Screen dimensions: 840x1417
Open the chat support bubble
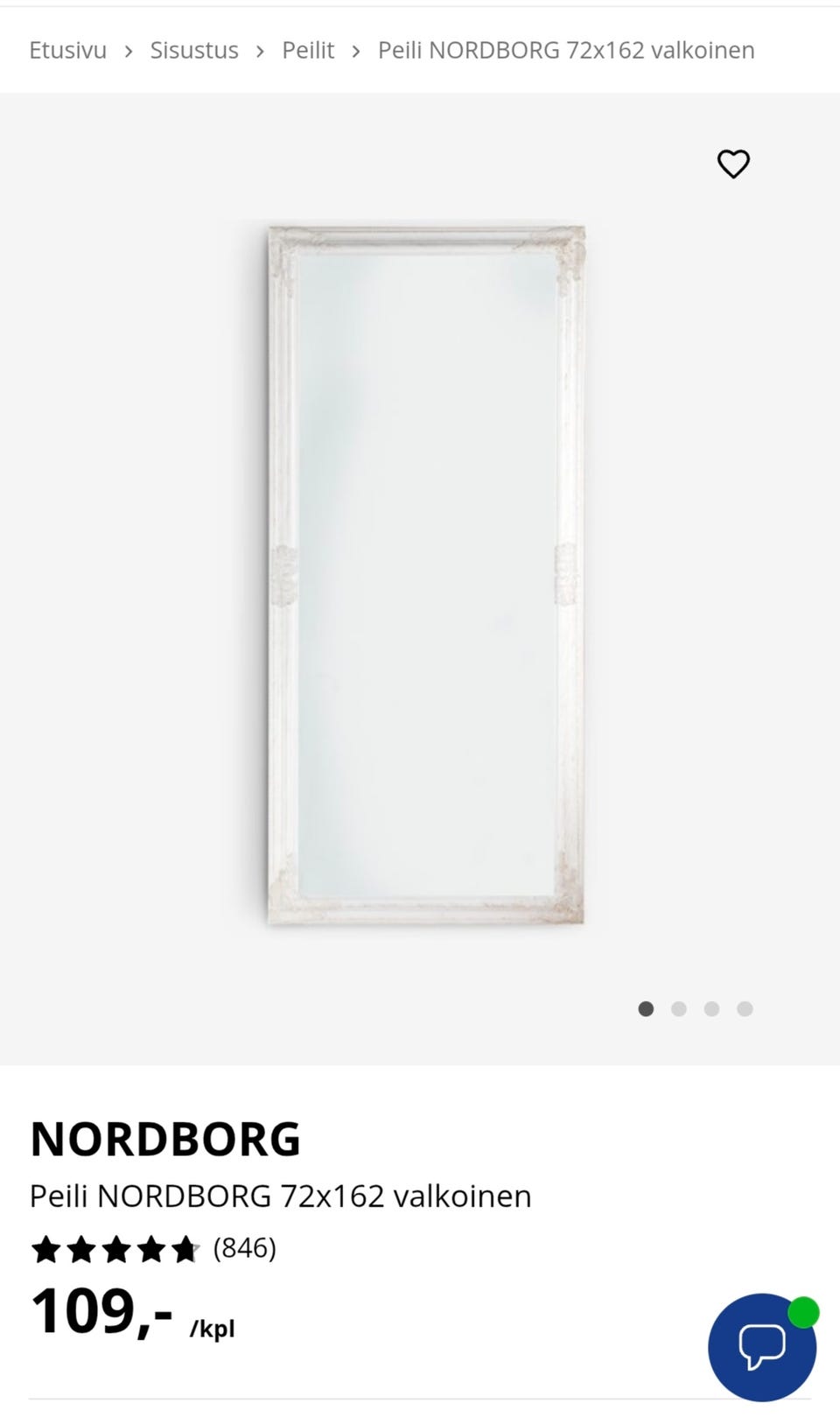coord(761,1347)
